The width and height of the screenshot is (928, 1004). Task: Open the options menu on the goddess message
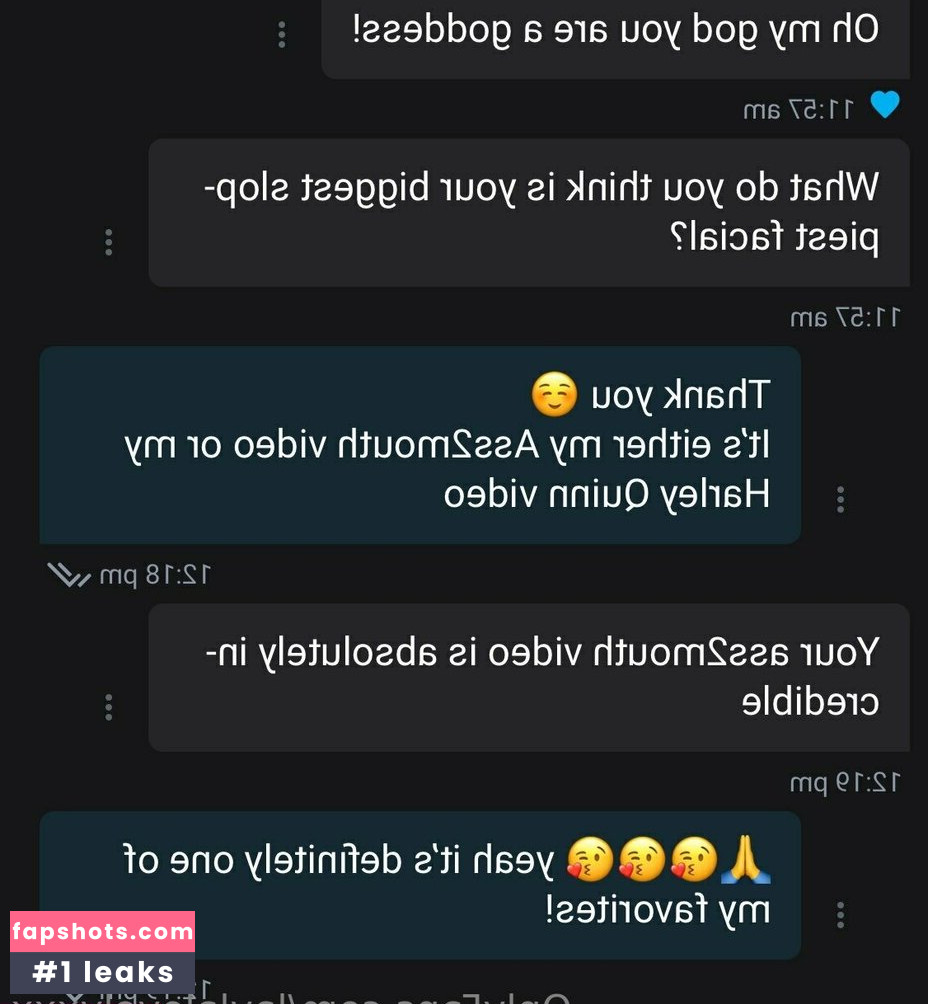coord(281,34)
